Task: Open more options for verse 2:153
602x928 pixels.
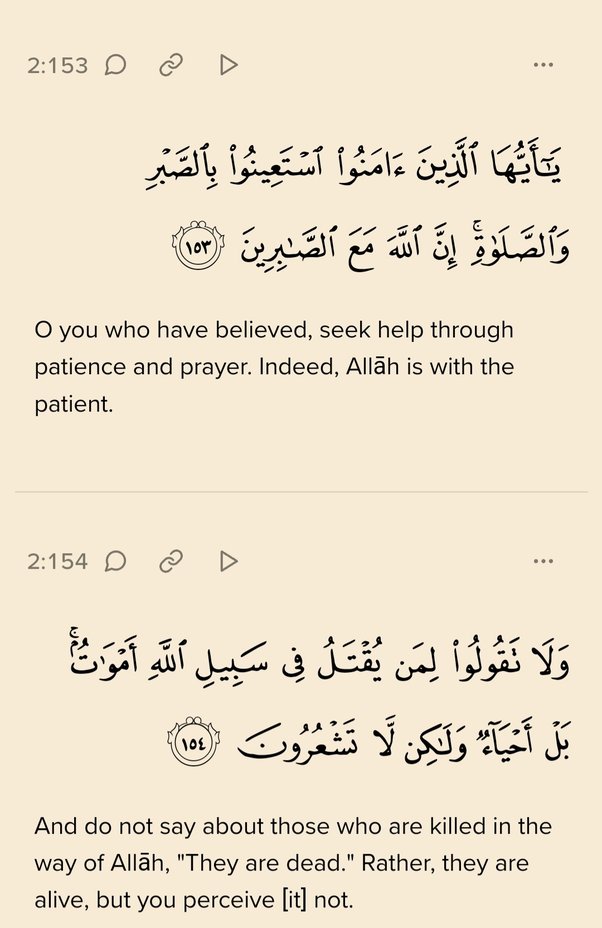Action: pyautogui.click(x=543, y=66)
